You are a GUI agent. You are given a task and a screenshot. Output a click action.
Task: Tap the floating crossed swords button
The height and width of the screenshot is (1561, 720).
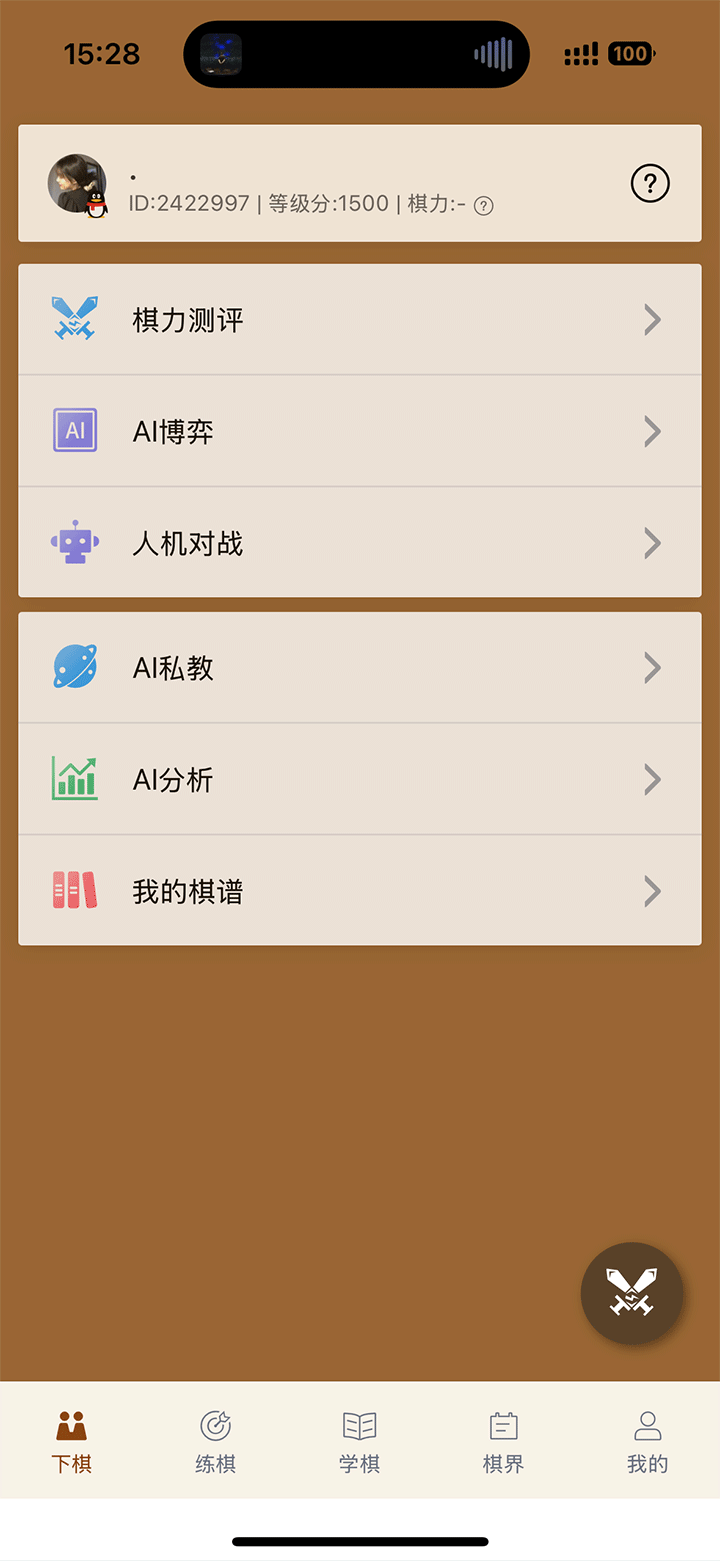pyautogui.click(x=632, y=1292)
